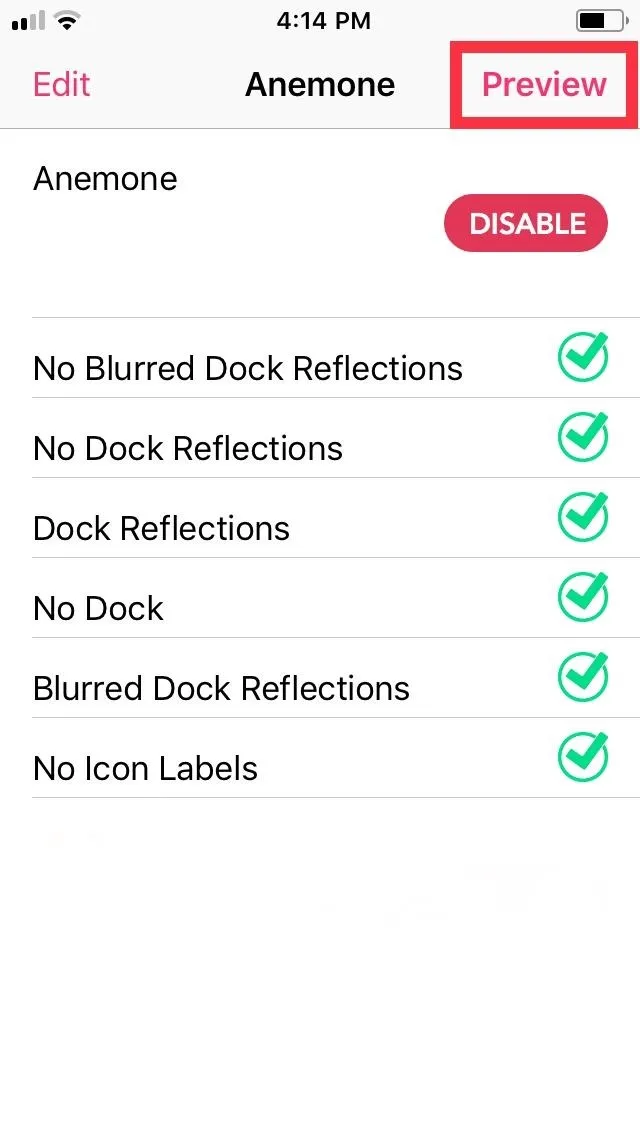Deselect the Dock Reflections option
This screenshot has width=640, height=1136.
pos(583,517)
